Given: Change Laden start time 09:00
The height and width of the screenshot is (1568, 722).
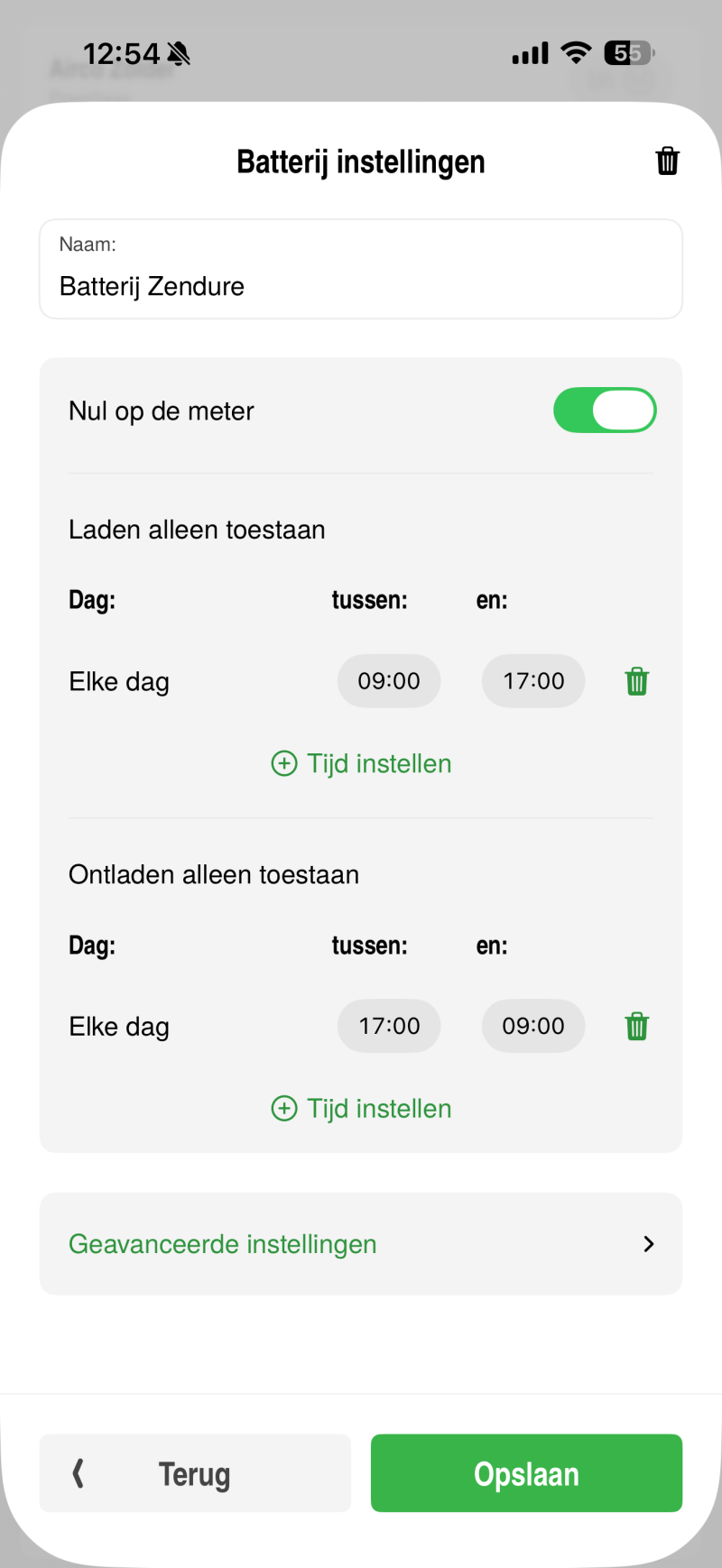Looking at the screenshot, I should (389, 681).
